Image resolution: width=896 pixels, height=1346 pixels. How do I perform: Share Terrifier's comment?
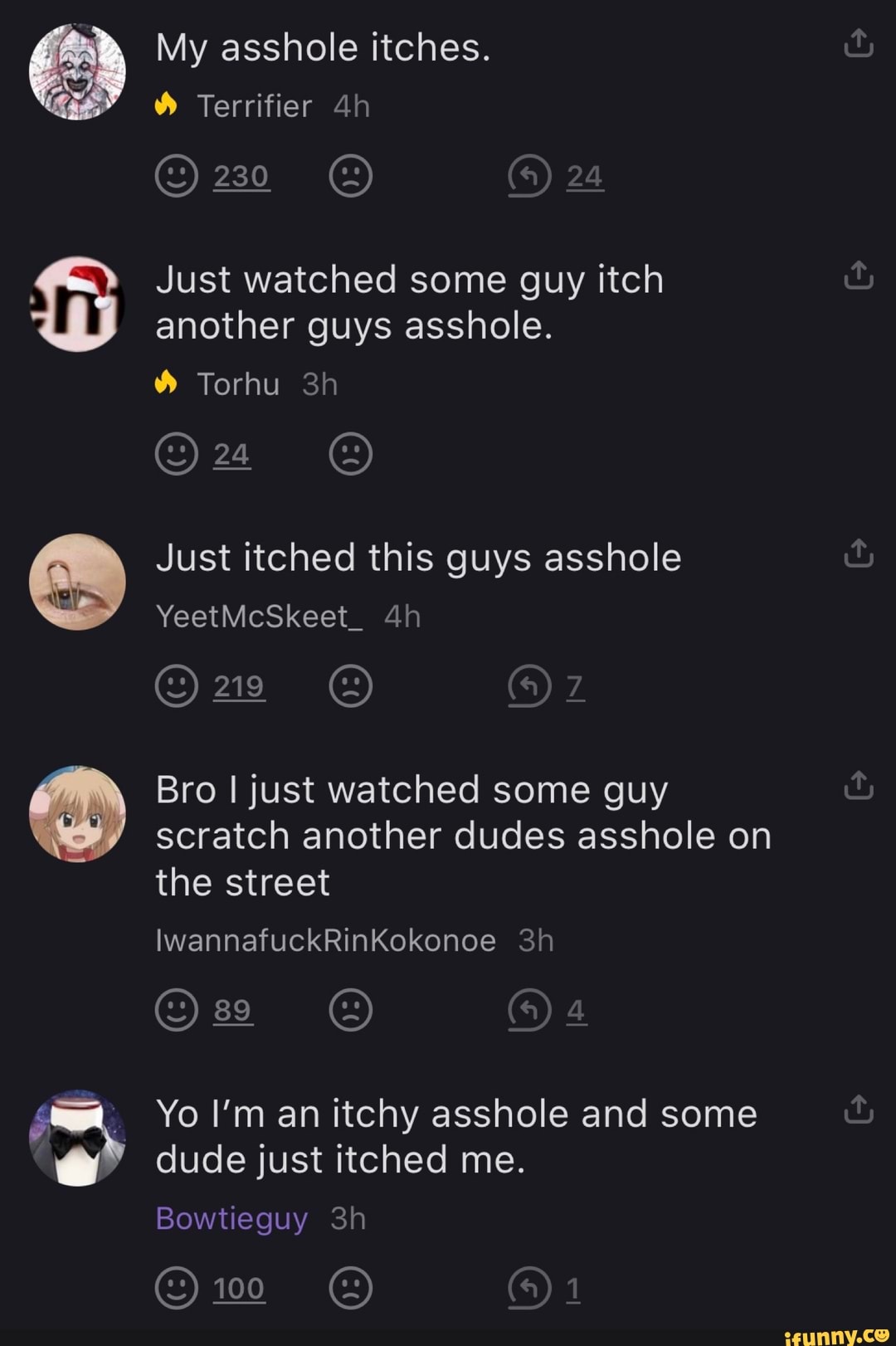(x=859, y=44)
